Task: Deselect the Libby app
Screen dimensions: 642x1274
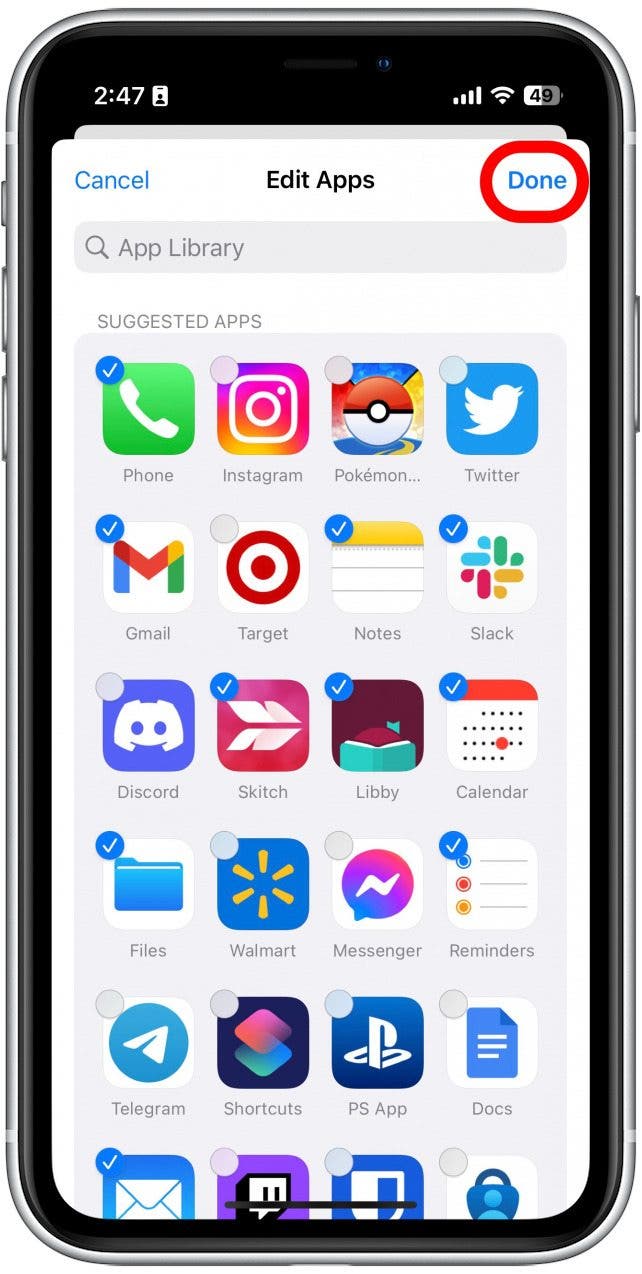Action: coord(377,725)
